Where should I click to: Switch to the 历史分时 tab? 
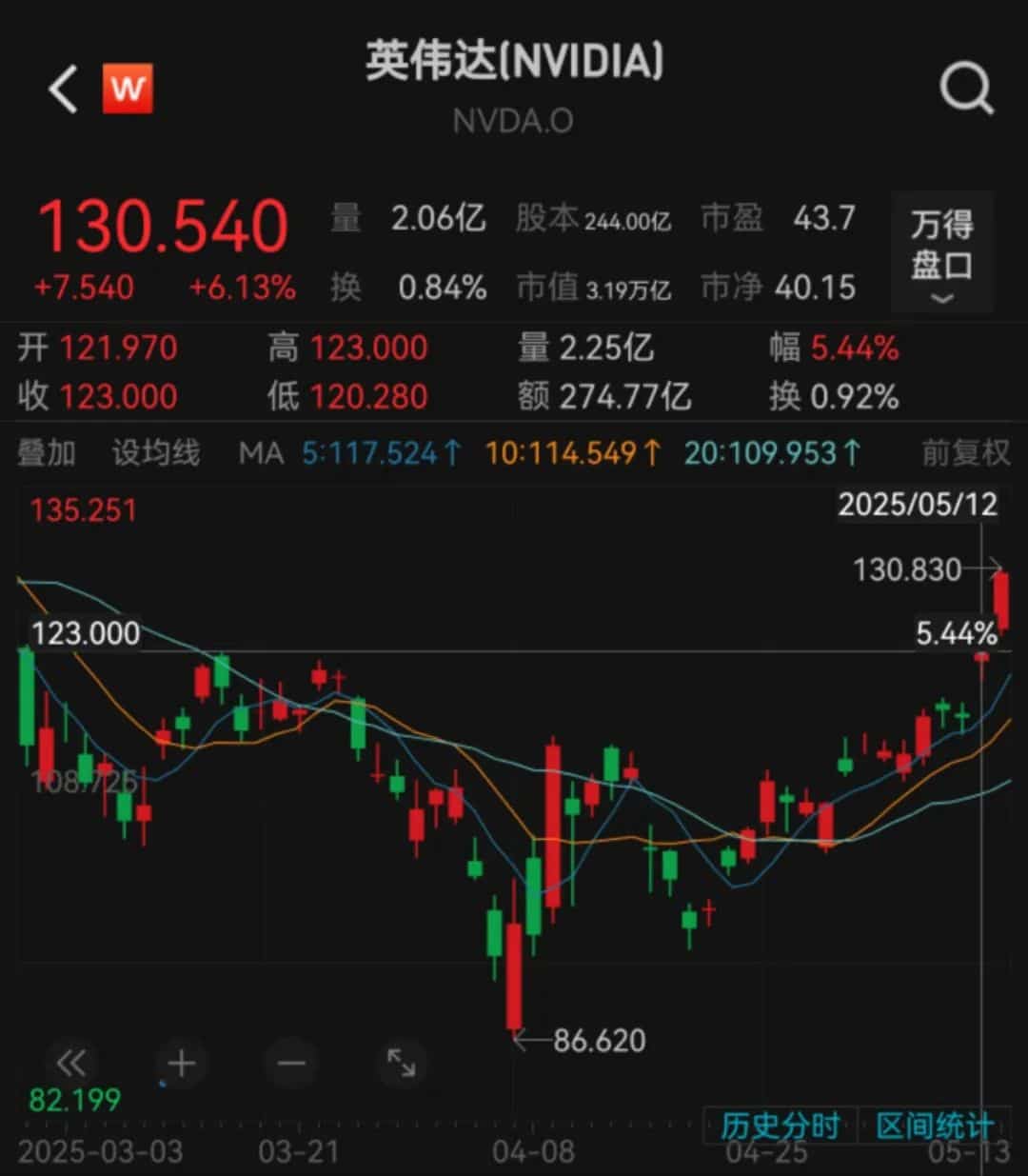pos(780,1126)
